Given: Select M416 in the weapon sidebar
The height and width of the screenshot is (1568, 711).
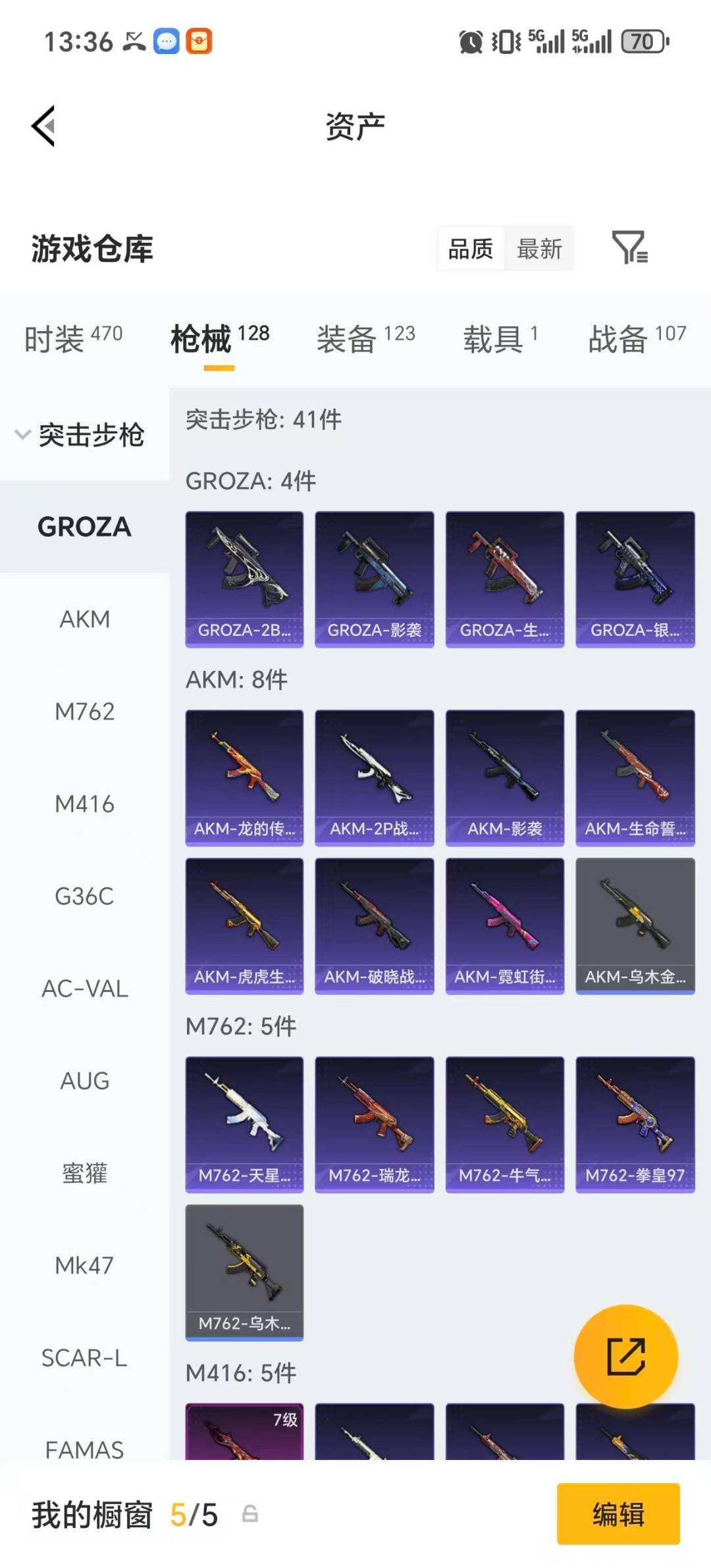Looking at the screenshot, I should pyautogui.click(x=84, y=804).
